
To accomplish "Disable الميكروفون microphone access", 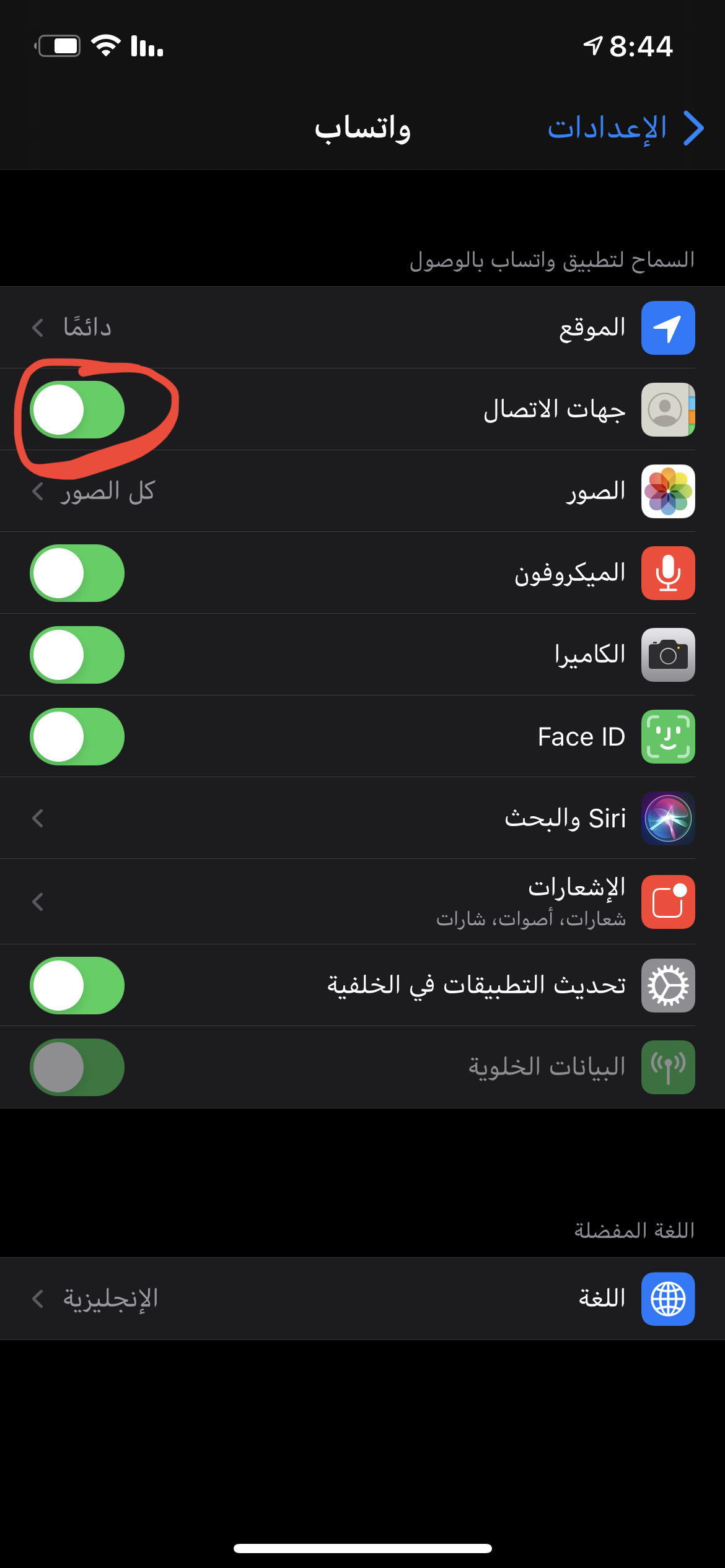I will click(x=77, y=573).
